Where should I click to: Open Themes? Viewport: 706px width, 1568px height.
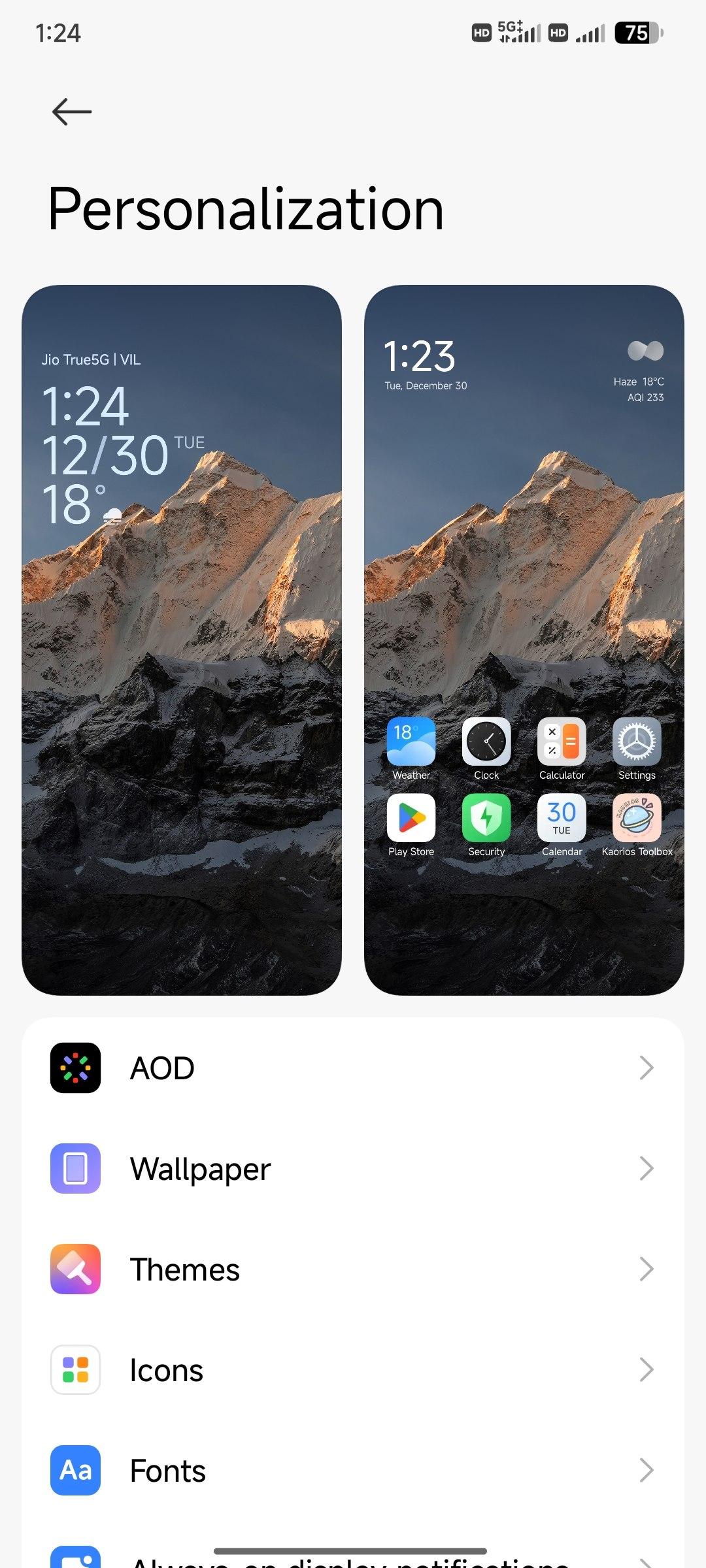pos(353,1269)
